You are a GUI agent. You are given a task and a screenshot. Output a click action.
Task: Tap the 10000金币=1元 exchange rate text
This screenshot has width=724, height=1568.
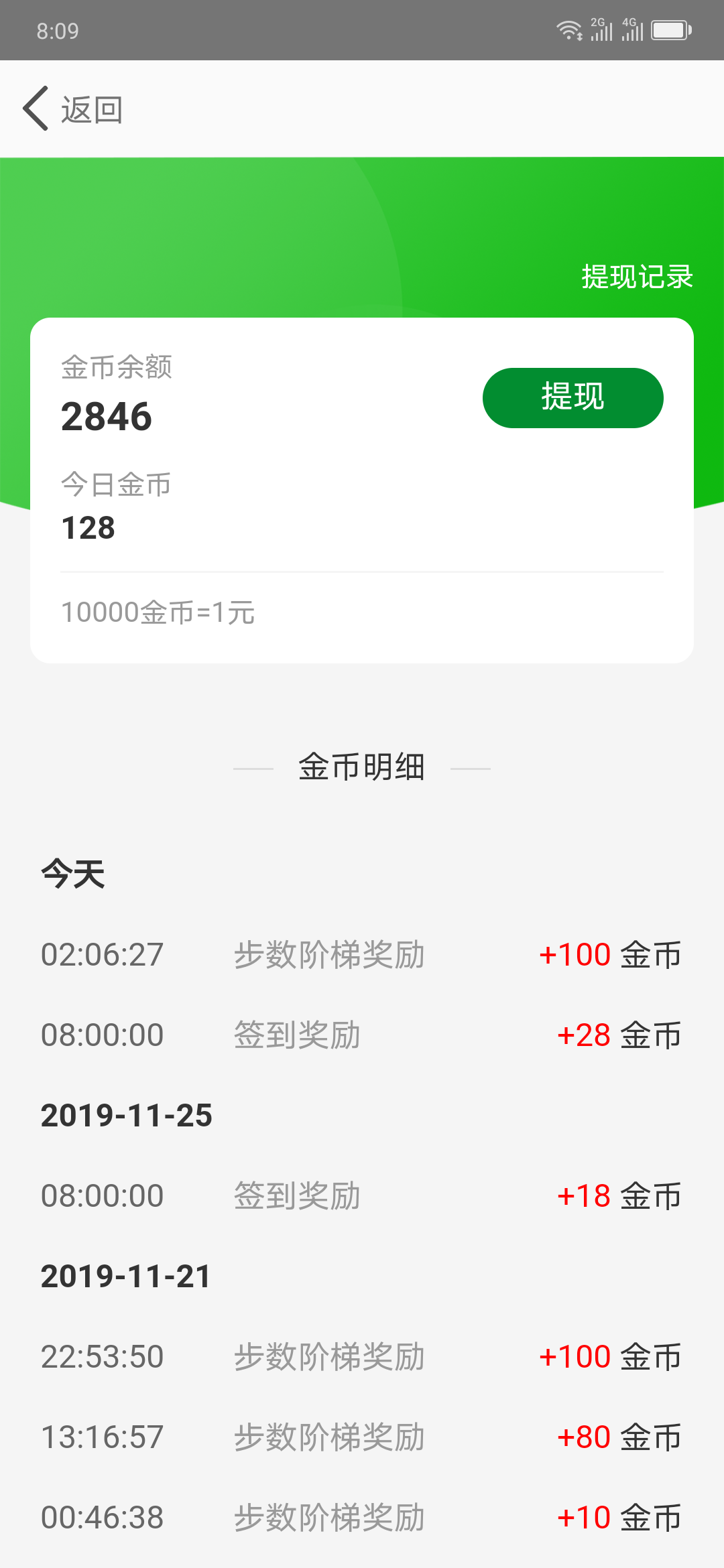click(x=158, y=612)
